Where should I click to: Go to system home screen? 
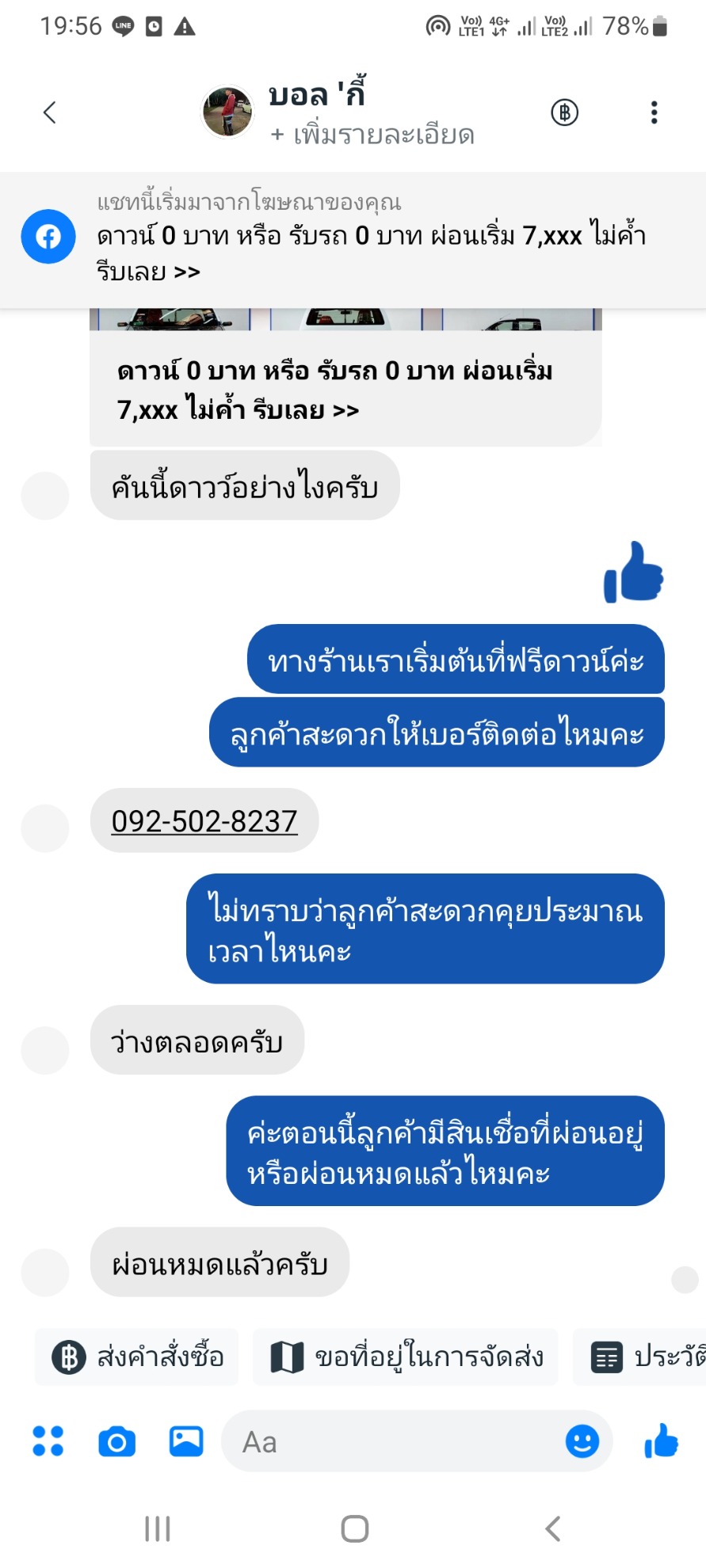click(x=354, y=1528)
